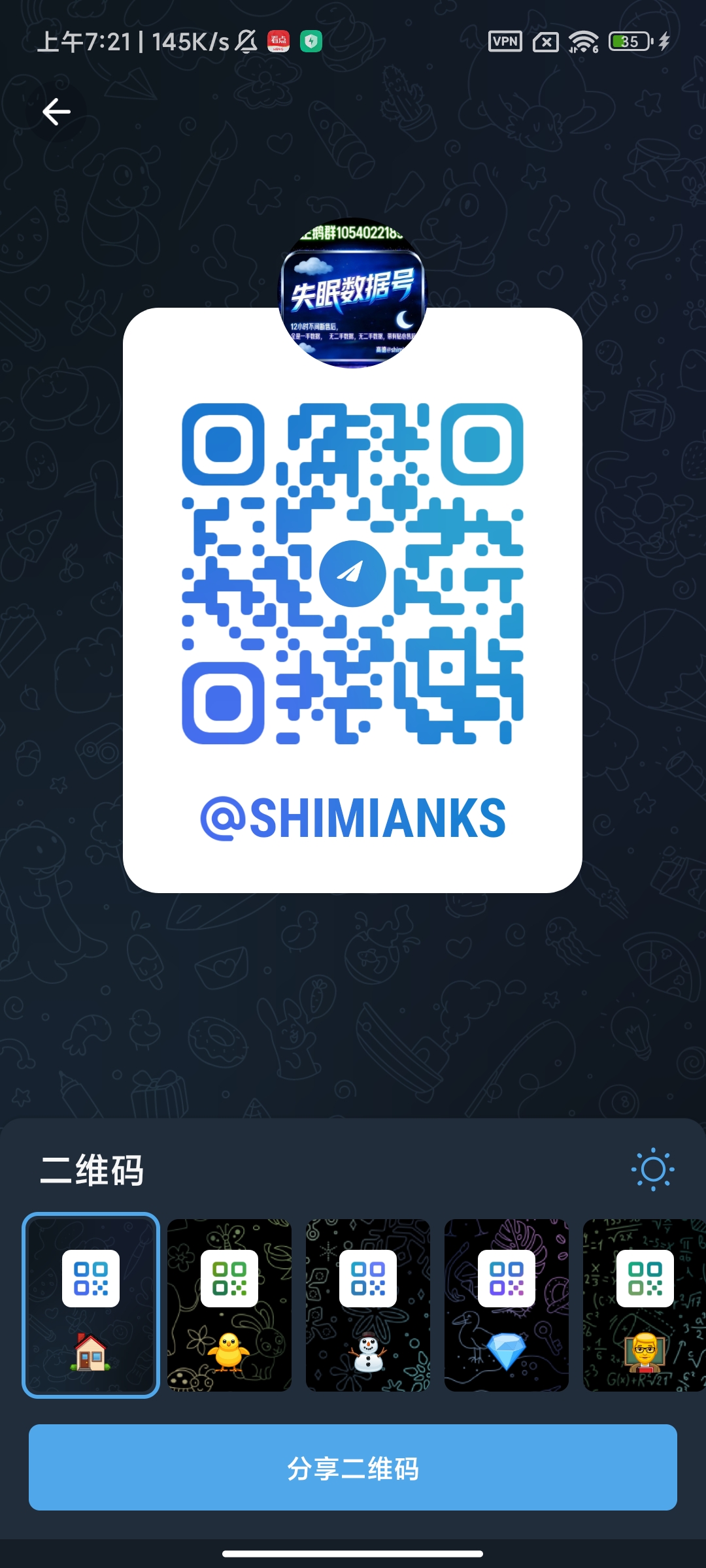Tap the 分享二维码 button
The image size is (706, 1568).
click(353, 1467)
